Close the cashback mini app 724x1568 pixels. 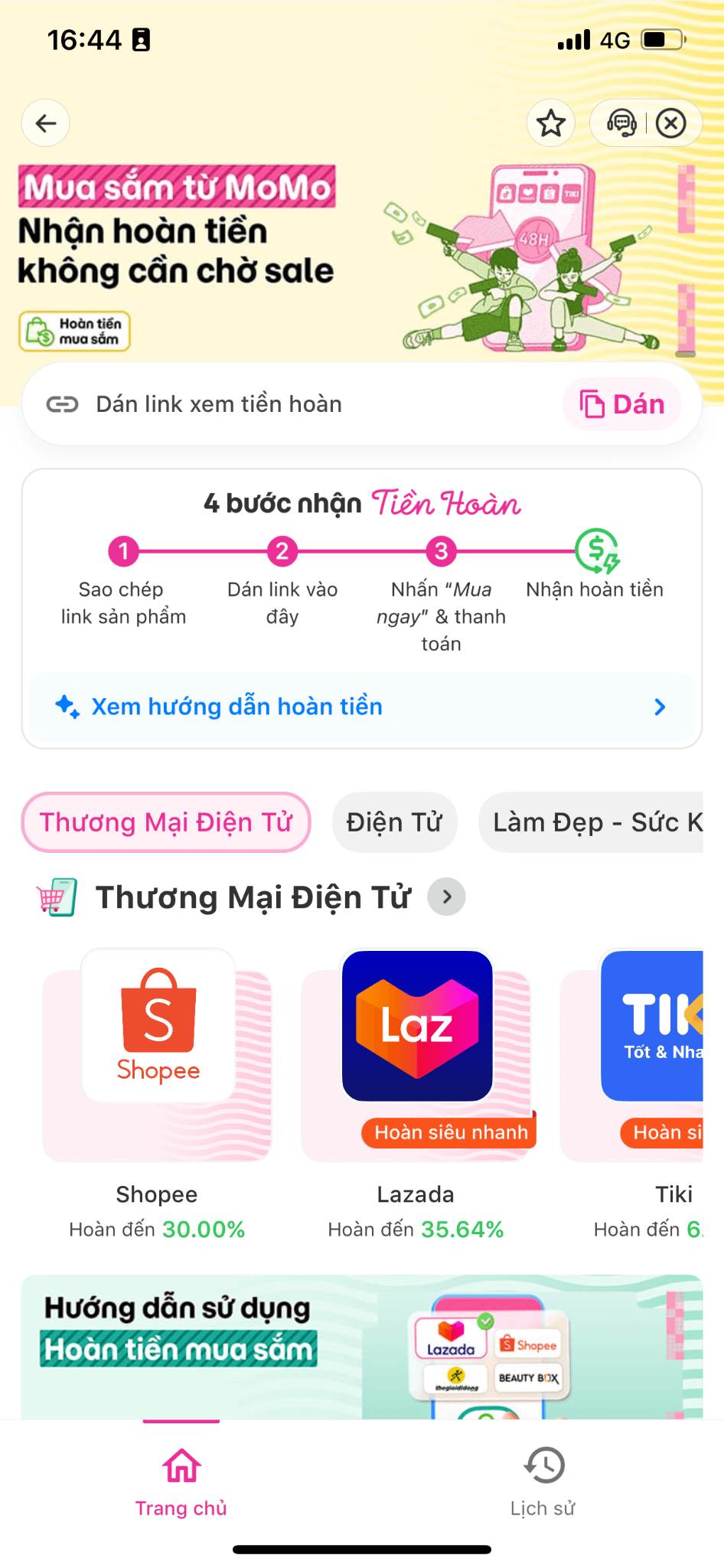pyautogui.click(x=671, y=123)
